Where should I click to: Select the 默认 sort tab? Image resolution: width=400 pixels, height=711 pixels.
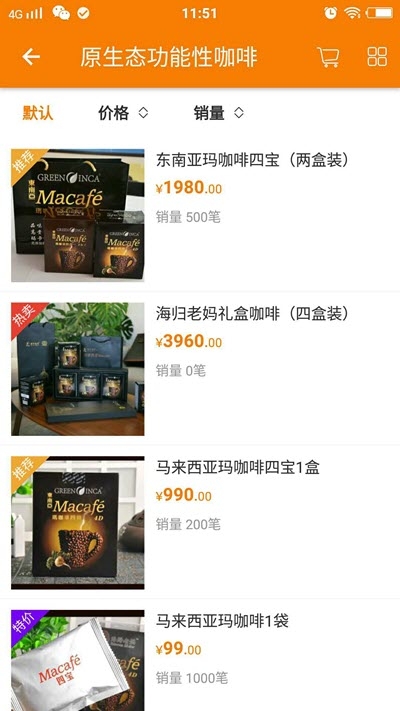(x=38, y=113)
